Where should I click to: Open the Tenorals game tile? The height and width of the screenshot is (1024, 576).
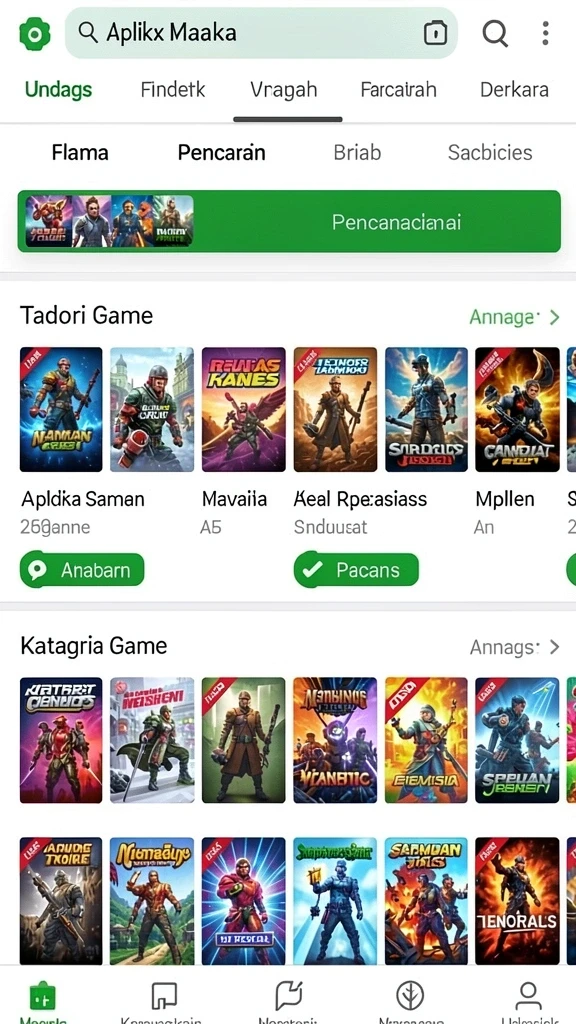[x=517, y=901]
